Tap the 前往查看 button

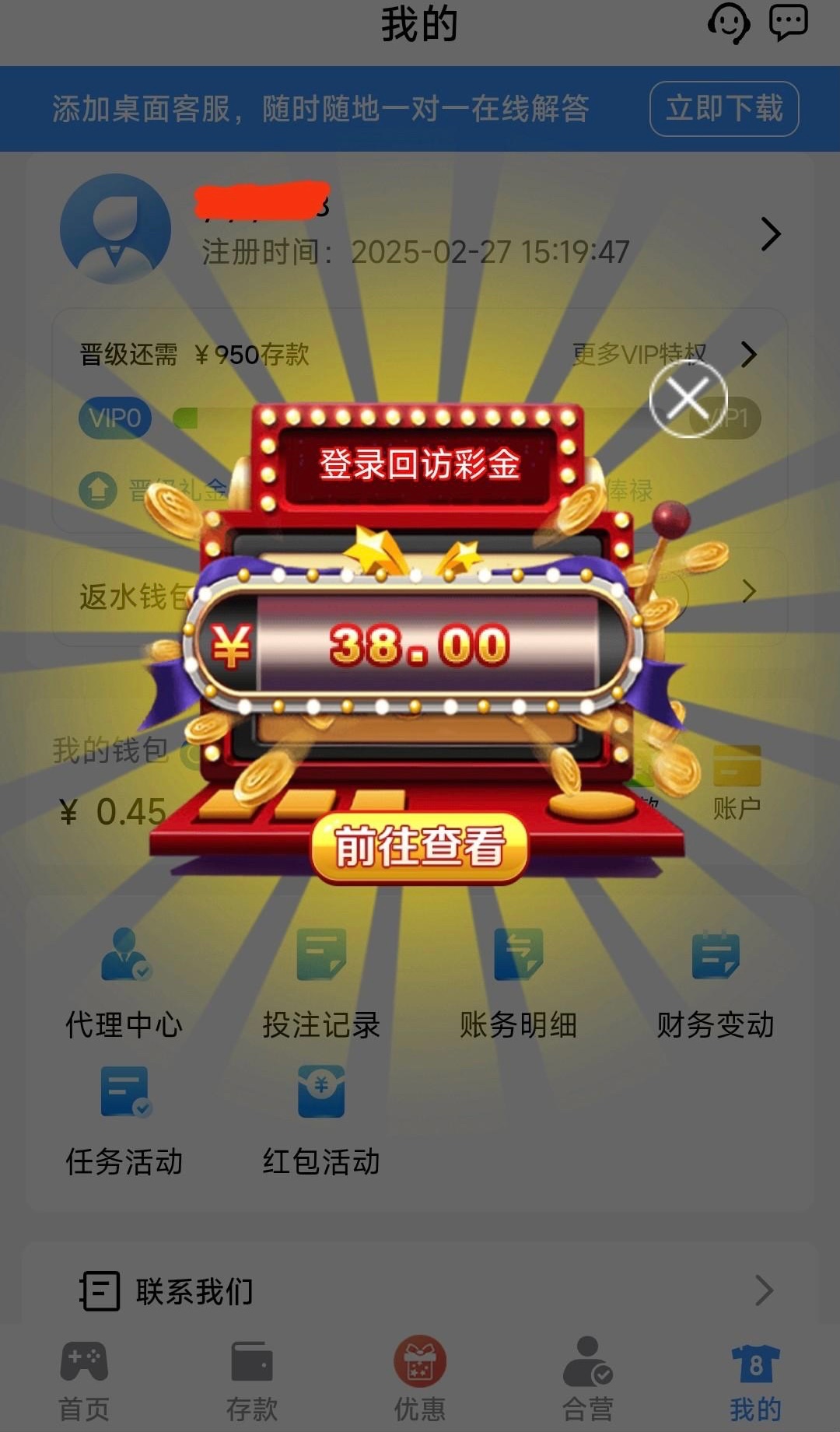click(420, 847)
